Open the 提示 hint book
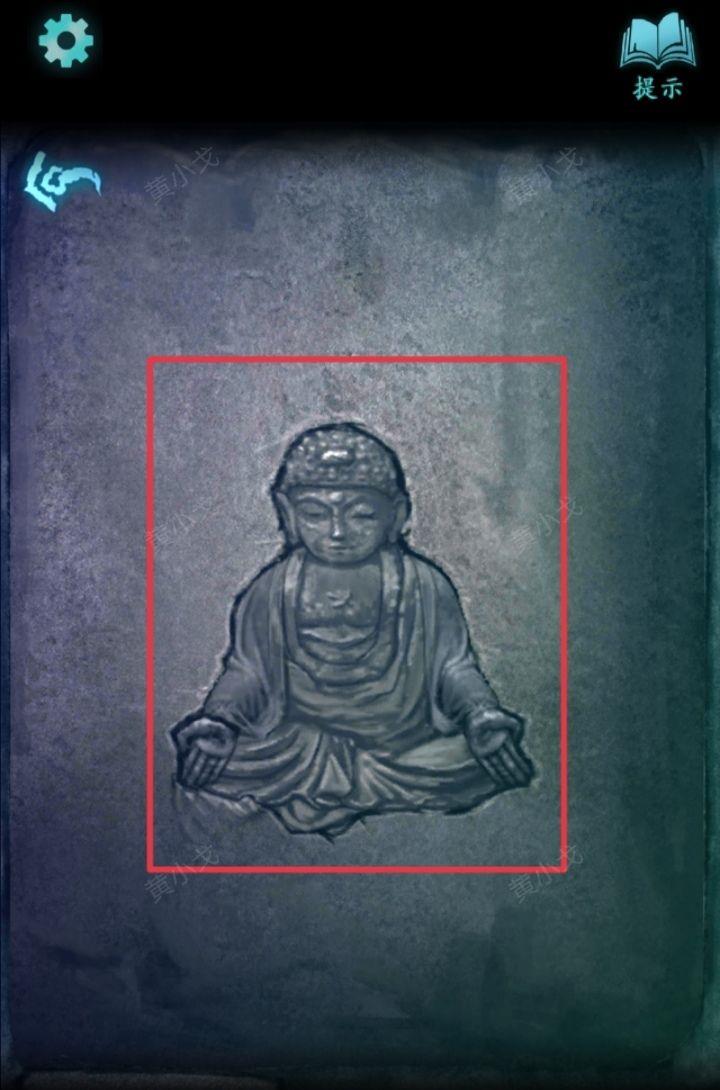Image resolution: width=720 pixels, height=1090 pixels. (x=657, y=58)
